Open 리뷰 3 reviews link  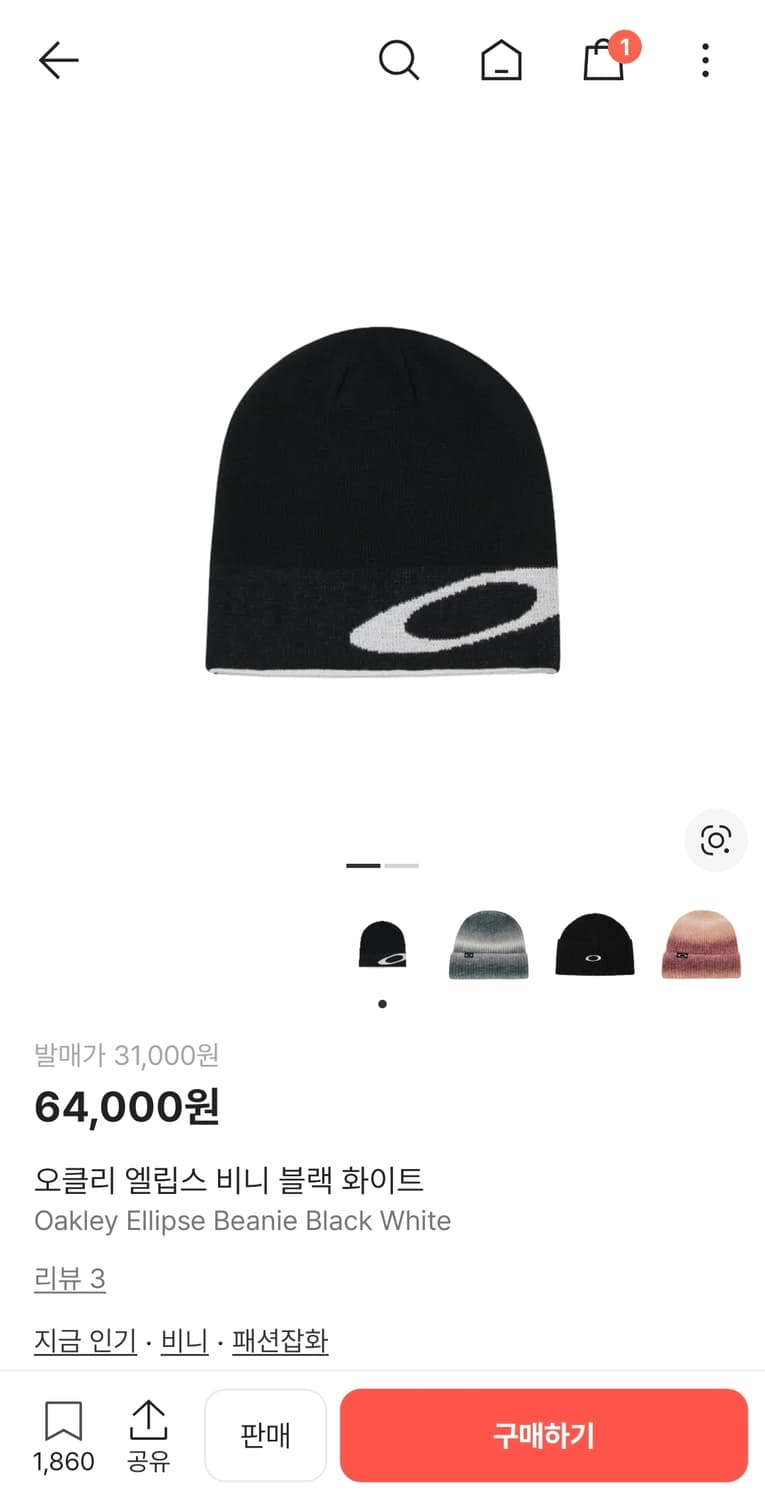point(70,1278)
